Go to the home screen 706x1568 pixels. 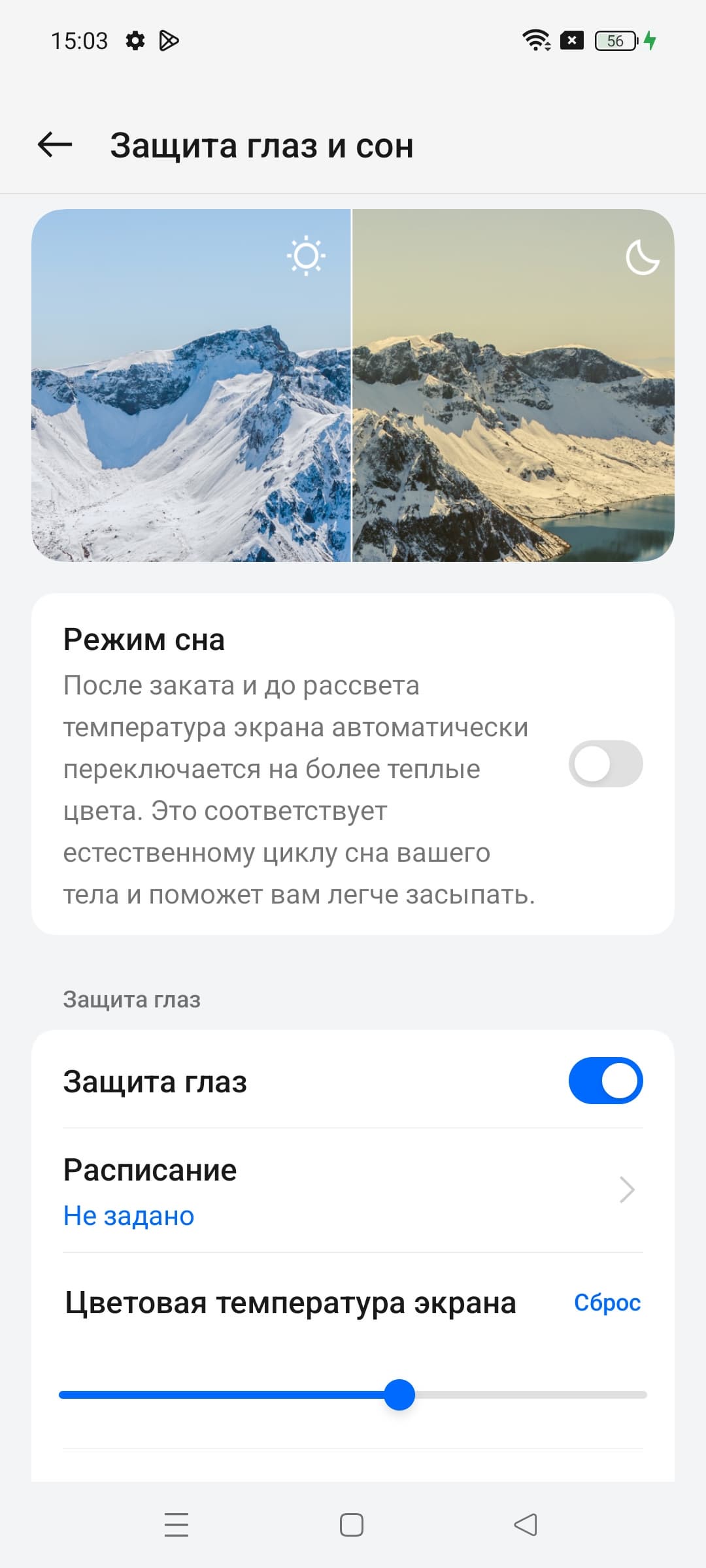(352, 1525)
